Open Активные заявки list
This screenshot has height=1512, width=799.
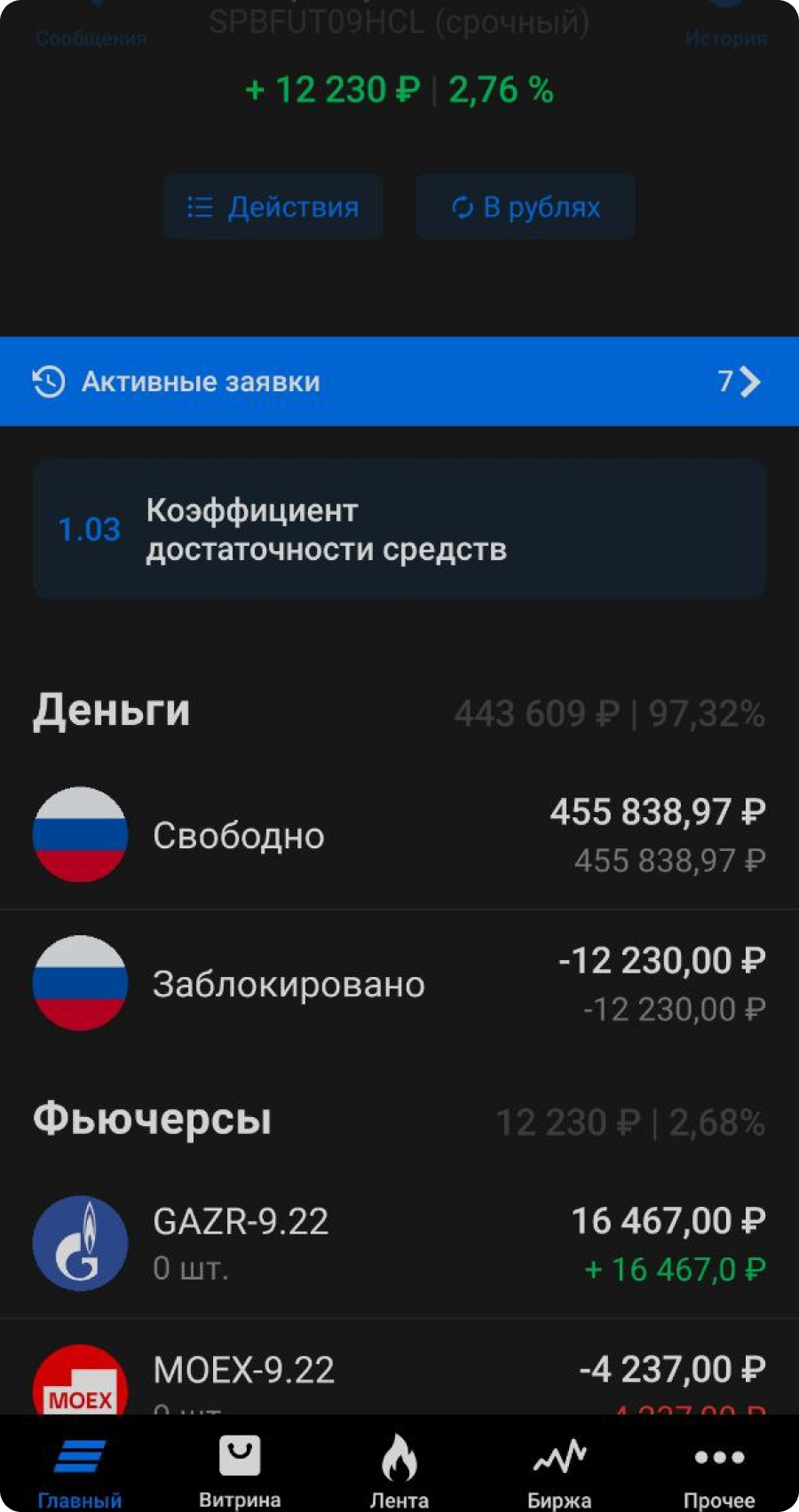point(399,382)
